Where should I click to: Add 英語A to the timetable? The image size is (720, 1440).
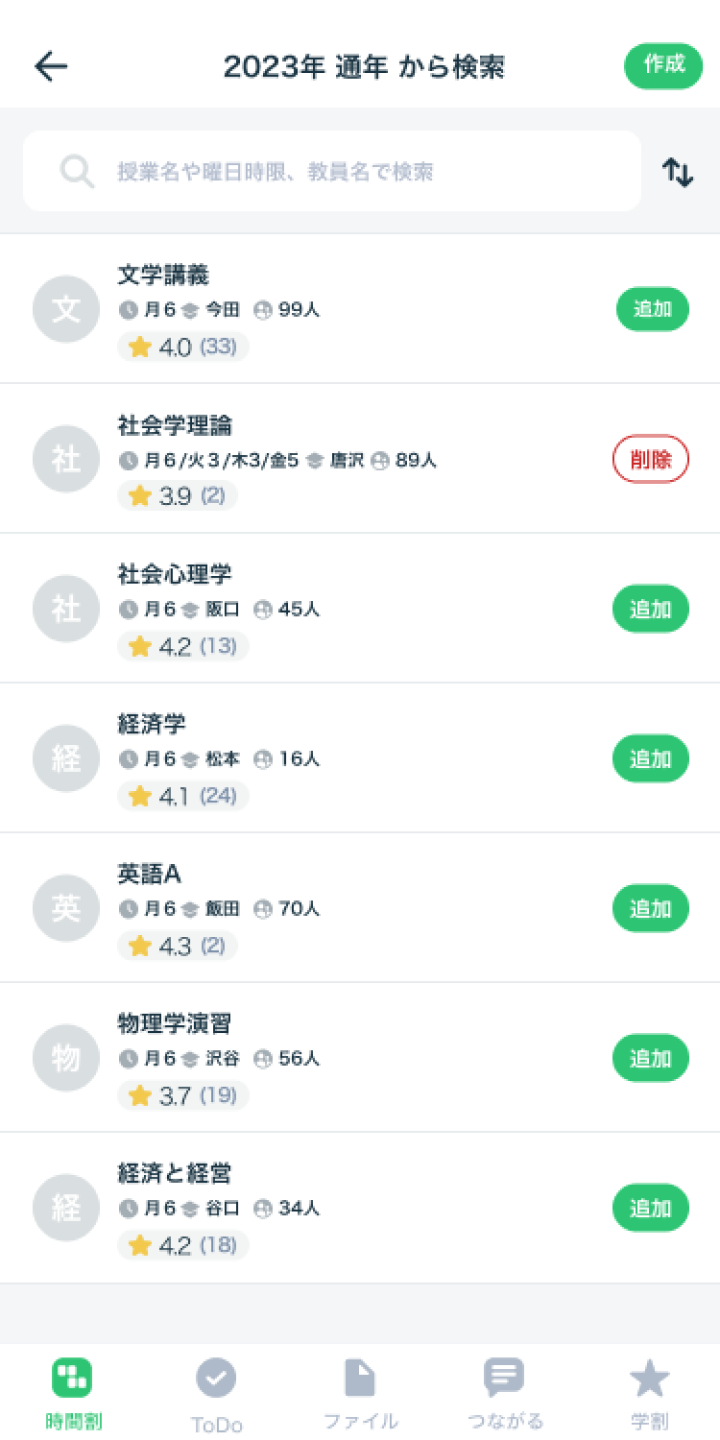pyautogui.click(x=650, y=909)
